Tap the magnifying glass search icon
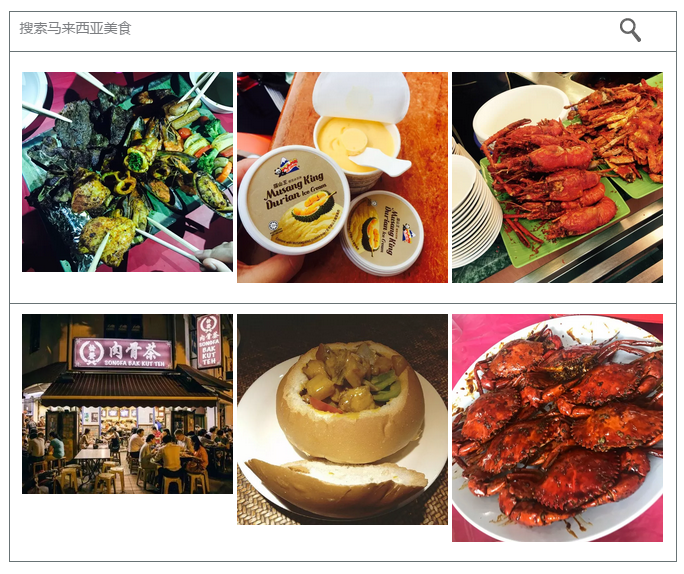 [630, 30]
